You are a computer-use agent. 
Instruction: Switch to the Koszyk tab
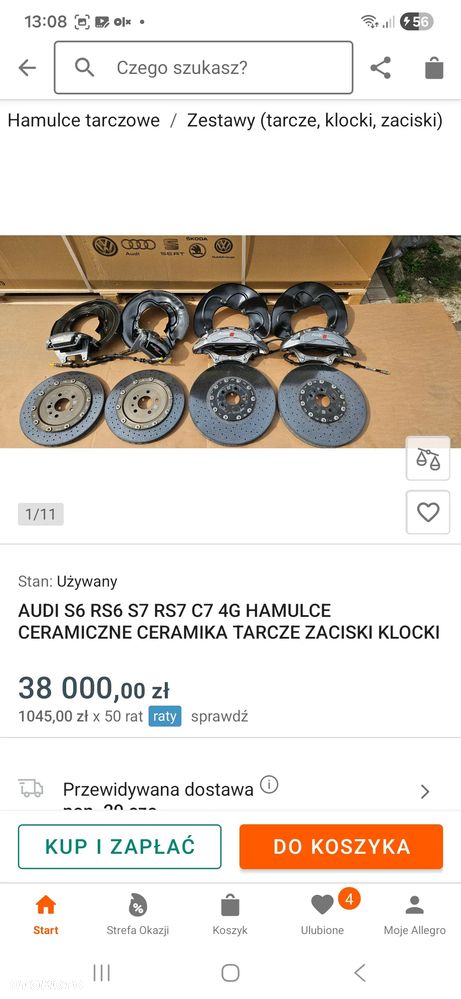(230, 914)
